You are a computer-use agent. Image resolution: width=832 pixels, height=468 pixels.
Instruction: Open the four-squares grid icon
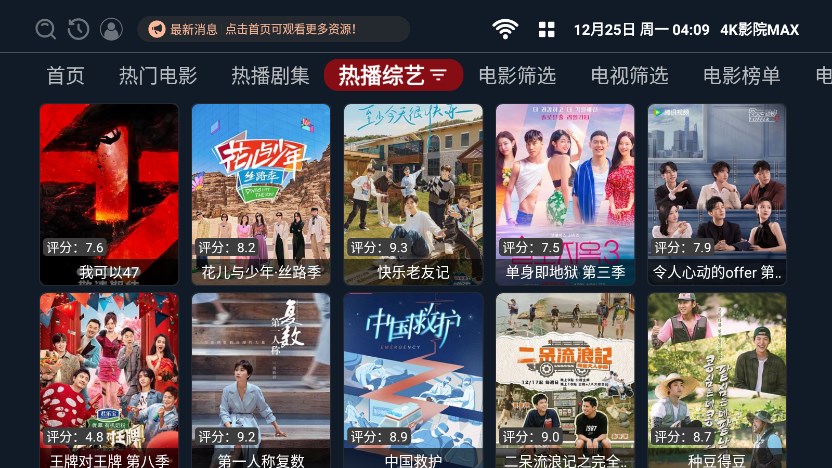[x=546, y=30]
